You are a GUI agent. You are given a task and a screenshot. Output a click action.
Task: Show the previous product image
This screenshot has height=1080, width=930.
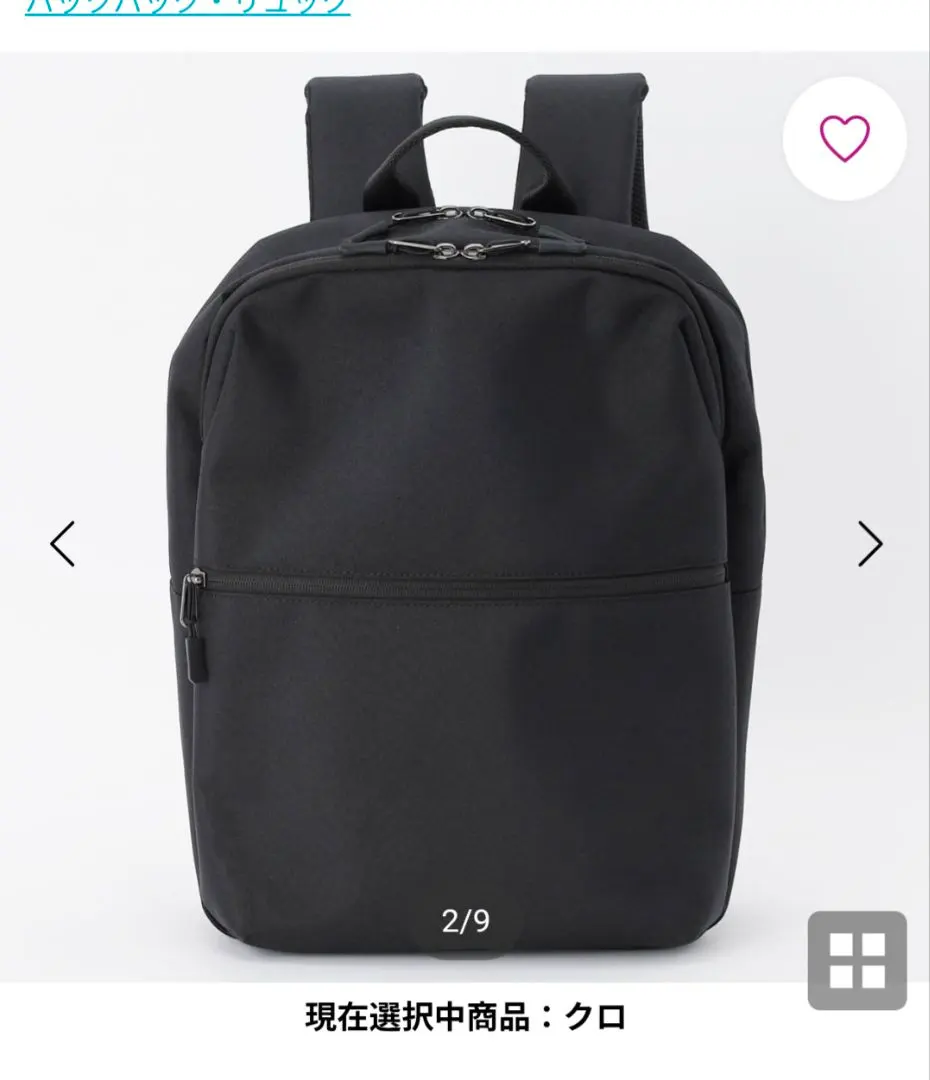[x=63, y=544]
